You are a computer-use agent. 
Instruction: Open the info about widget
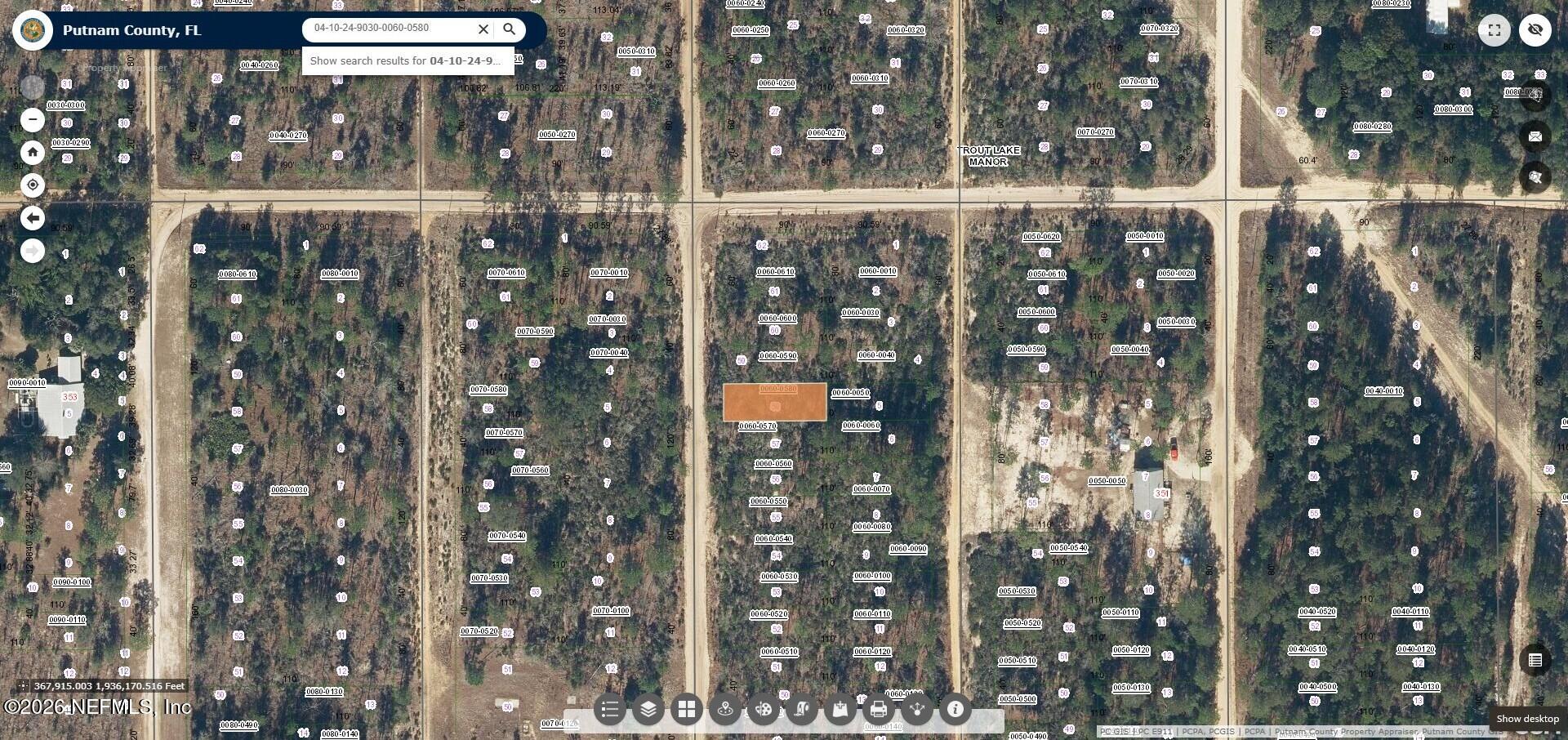(x=955, y=709)
